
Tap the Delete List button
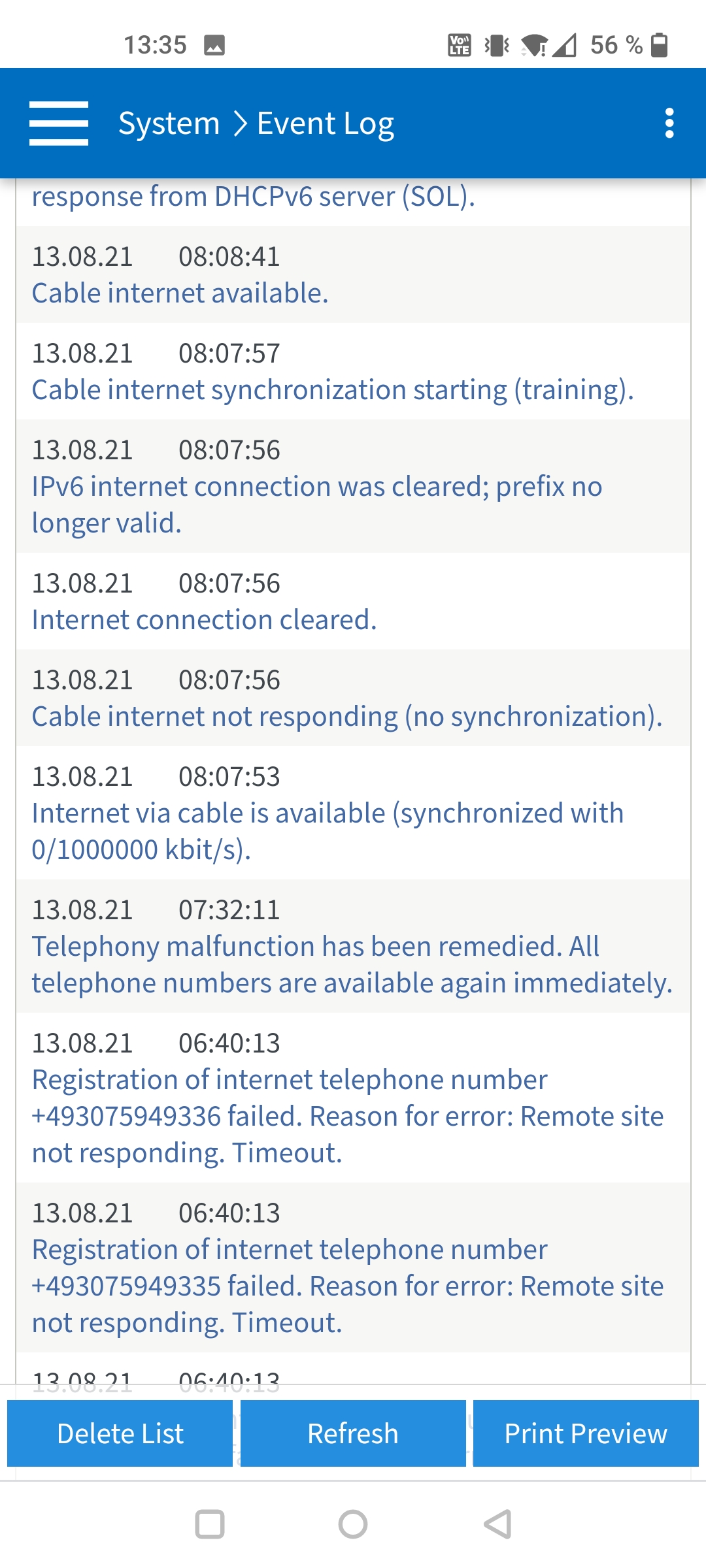pyautogui.click(x=120, y=1433)
